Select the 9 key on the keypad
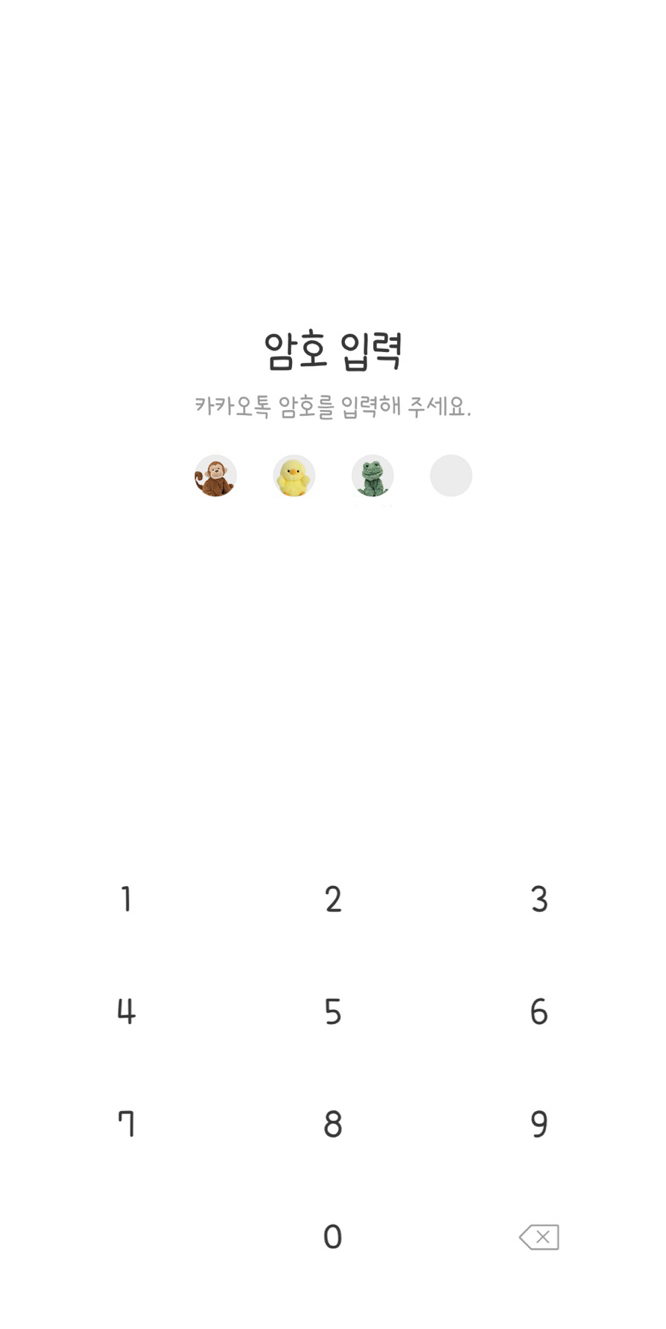The width and height of the screenshot is (666, 1329). (x=539, y=1125)
